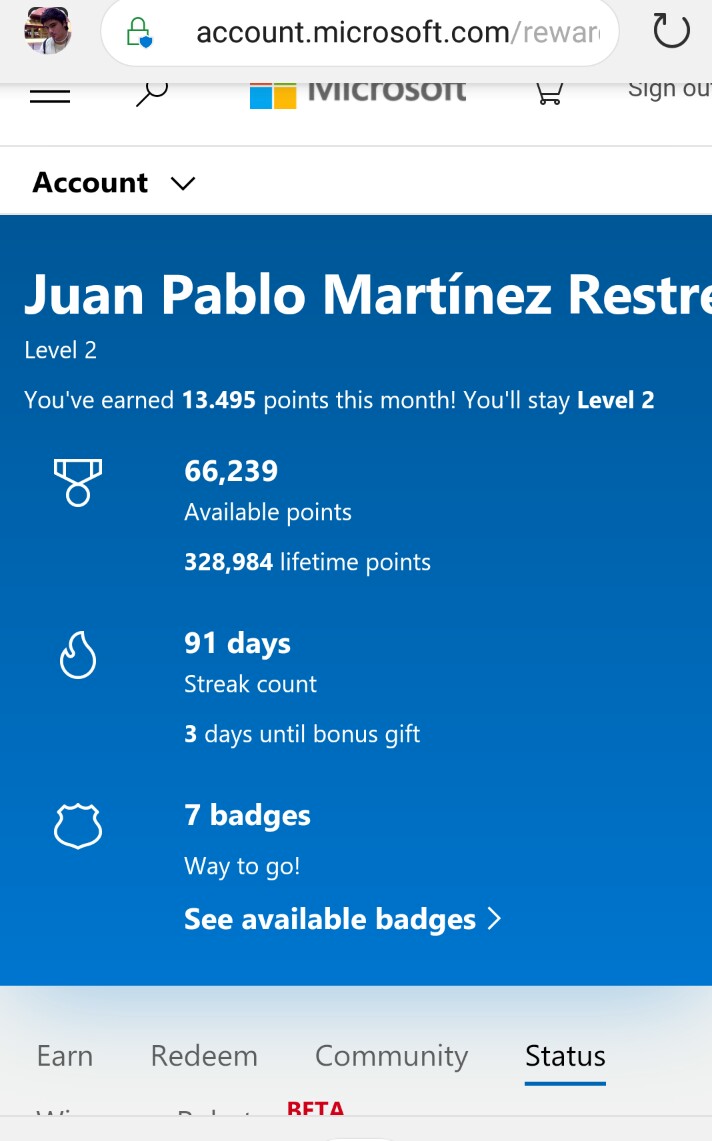Reload the page
This screenshot has height=1141, width=712.
671,32
